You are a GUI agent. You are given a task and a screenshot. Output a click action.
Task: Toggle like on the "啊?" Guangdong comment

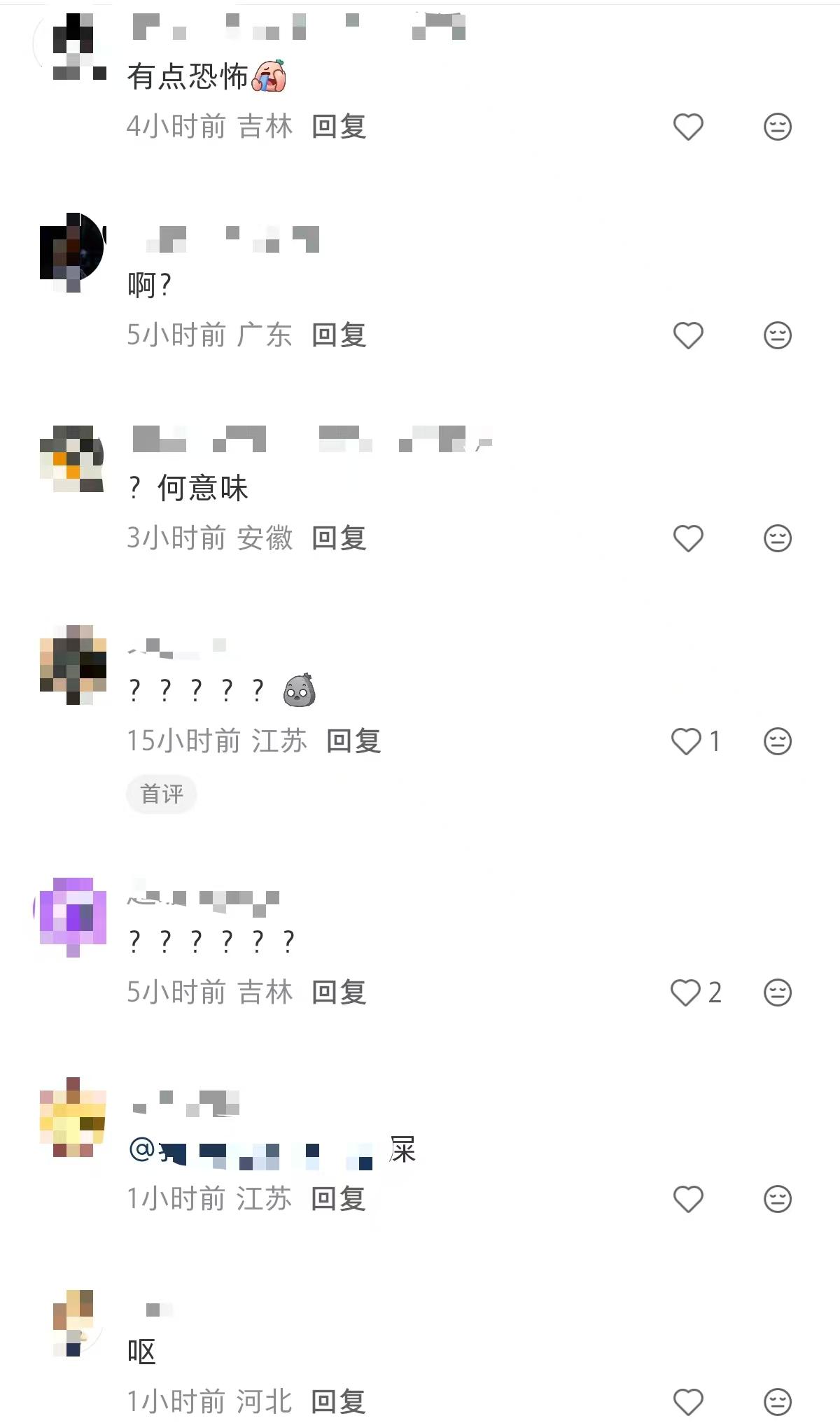(x=687, y=336)
